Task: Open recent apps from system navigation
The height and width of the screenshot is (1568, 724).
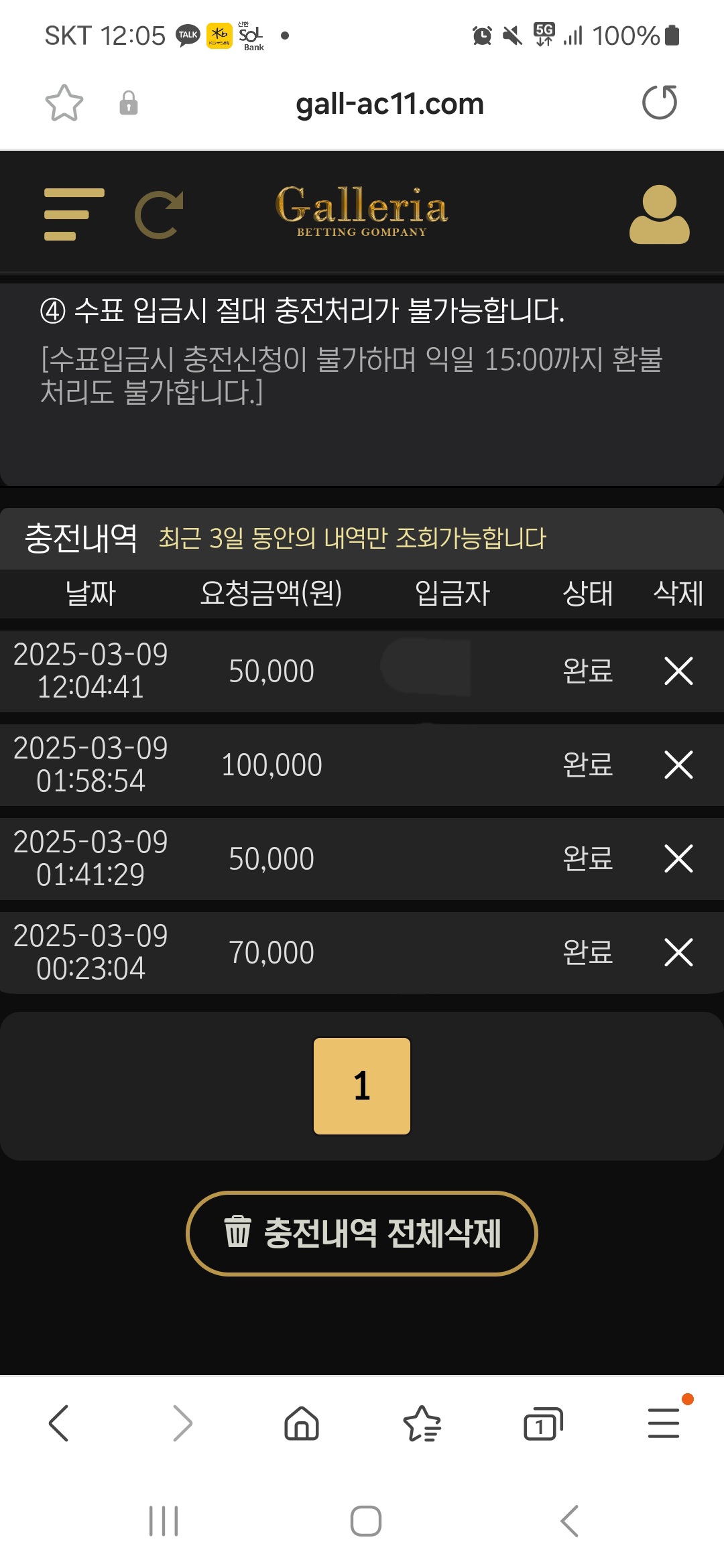Action: [x=164, y=1521]
